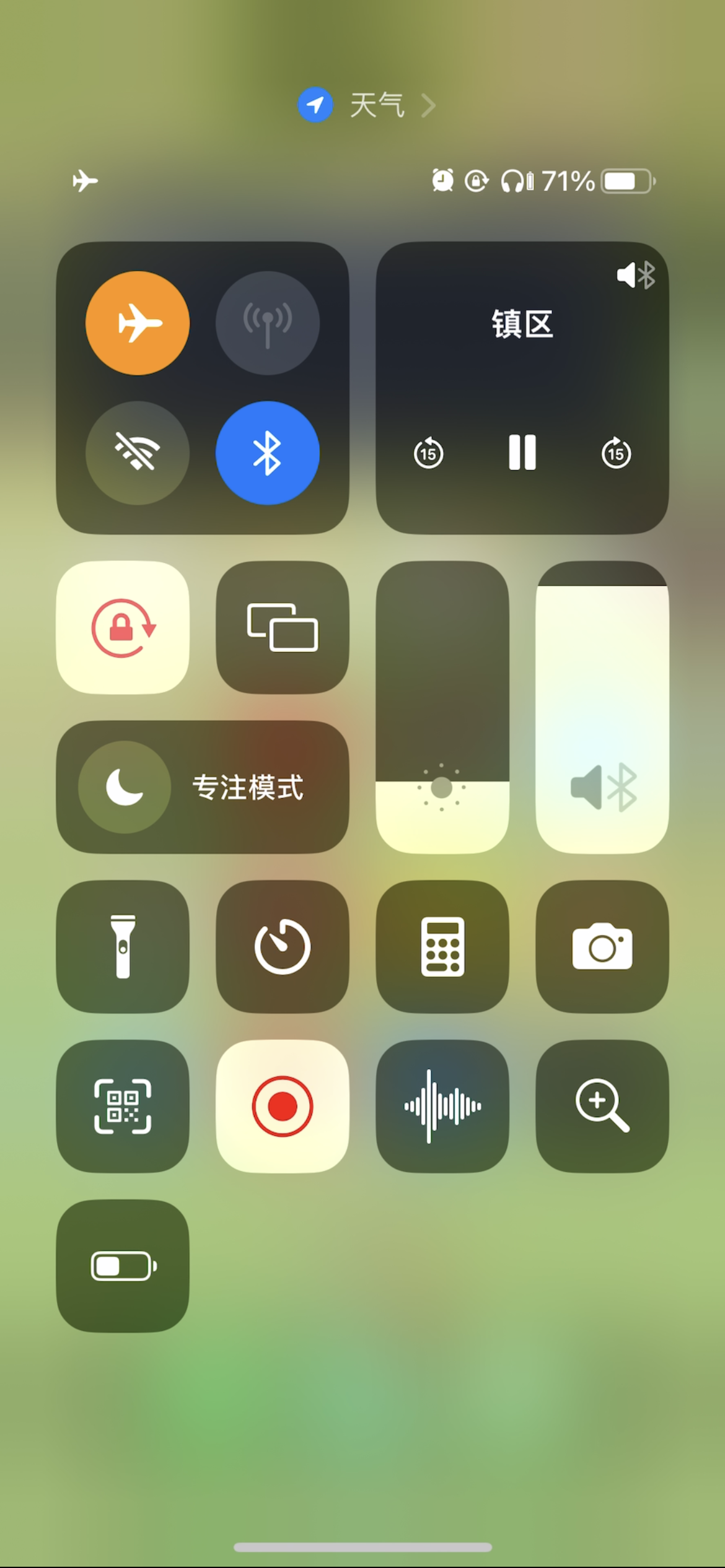Skip audio forward 15 seconds

(x=616, y=453)
